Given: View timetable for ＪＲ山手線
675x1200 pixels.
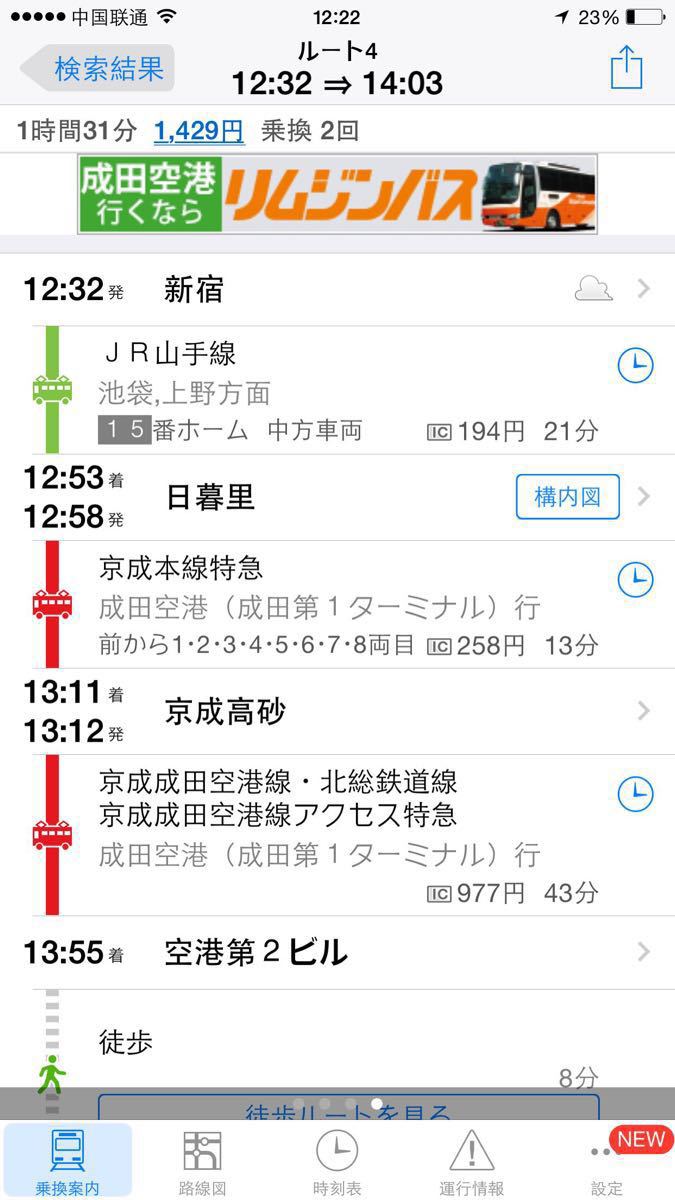Looking at the screenshot, I should (x=635, y=366).
